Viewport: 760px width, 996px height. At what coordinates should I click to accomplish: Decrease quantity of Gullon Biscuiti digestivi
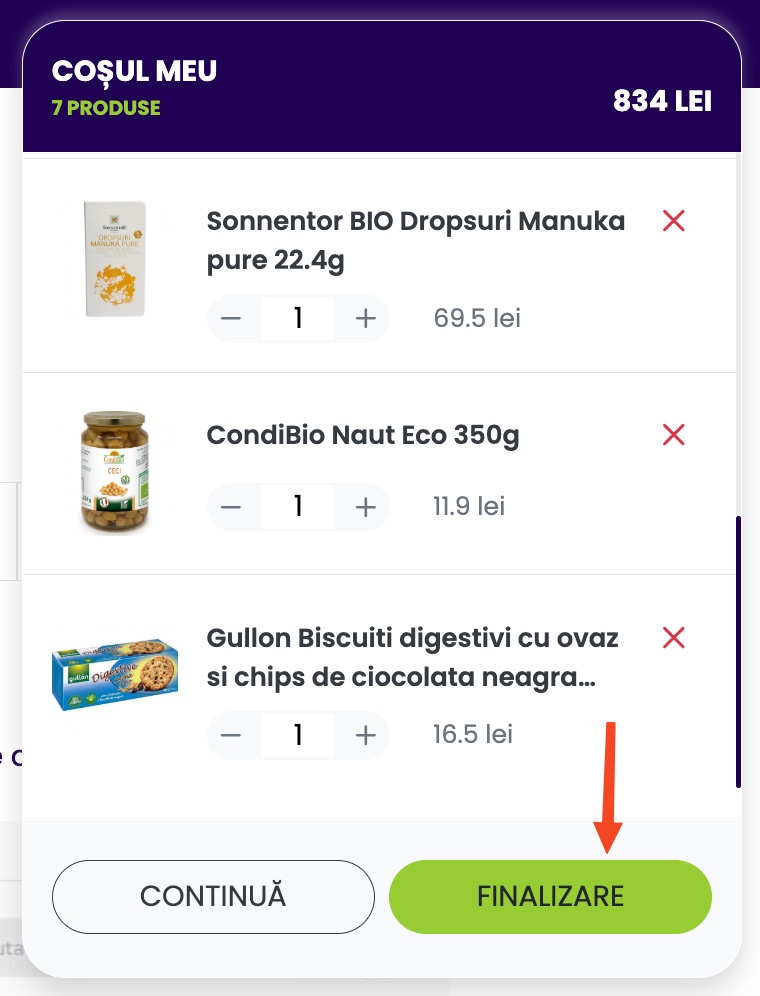click(x=232, y=735)
